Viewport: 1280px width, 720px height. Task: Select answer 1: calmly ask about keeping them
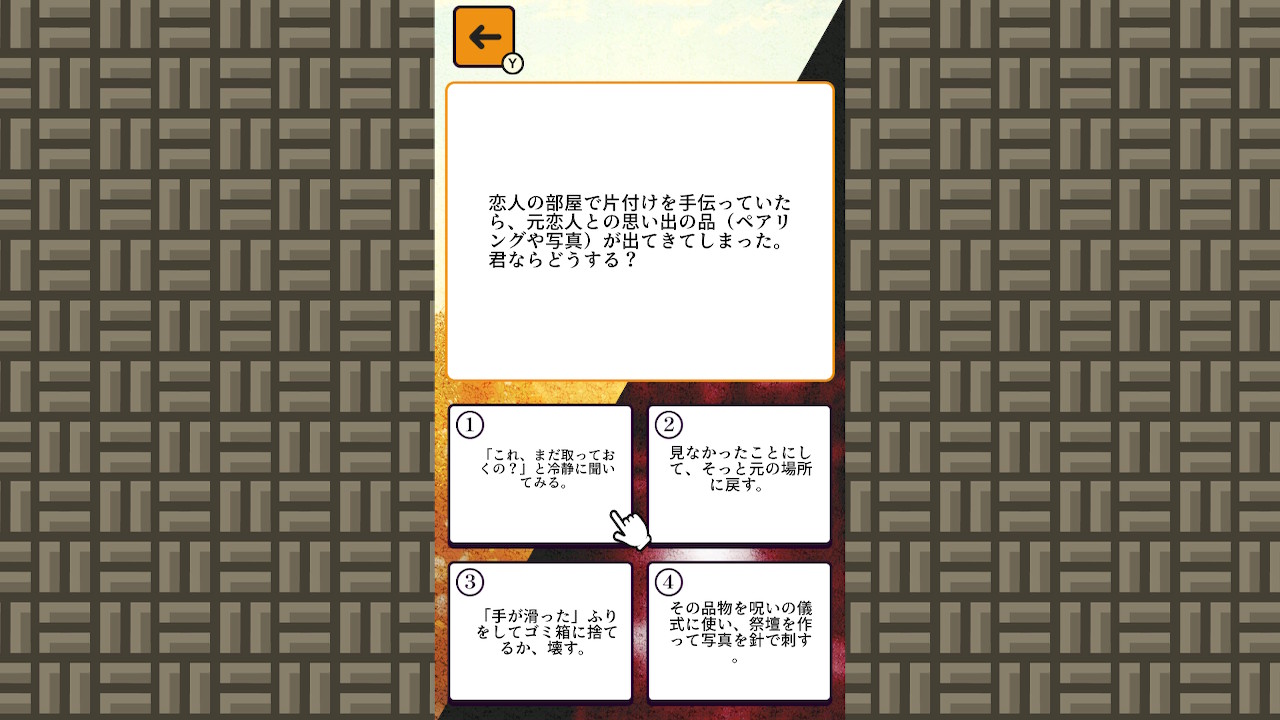click(x=540, y=474)
